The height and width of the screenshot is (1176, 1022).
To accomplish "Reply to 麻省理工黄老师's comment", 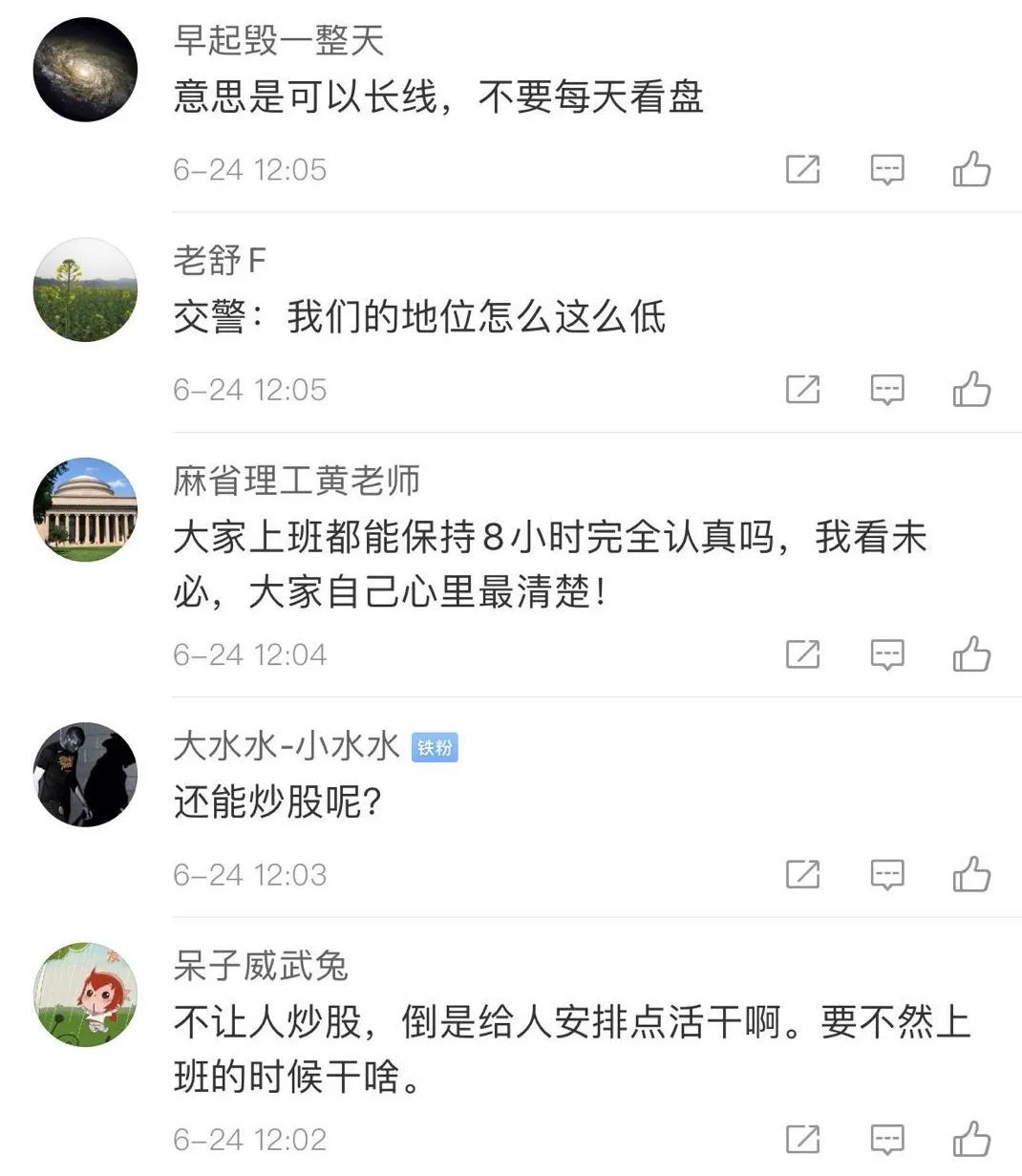I will coord(887,654).
